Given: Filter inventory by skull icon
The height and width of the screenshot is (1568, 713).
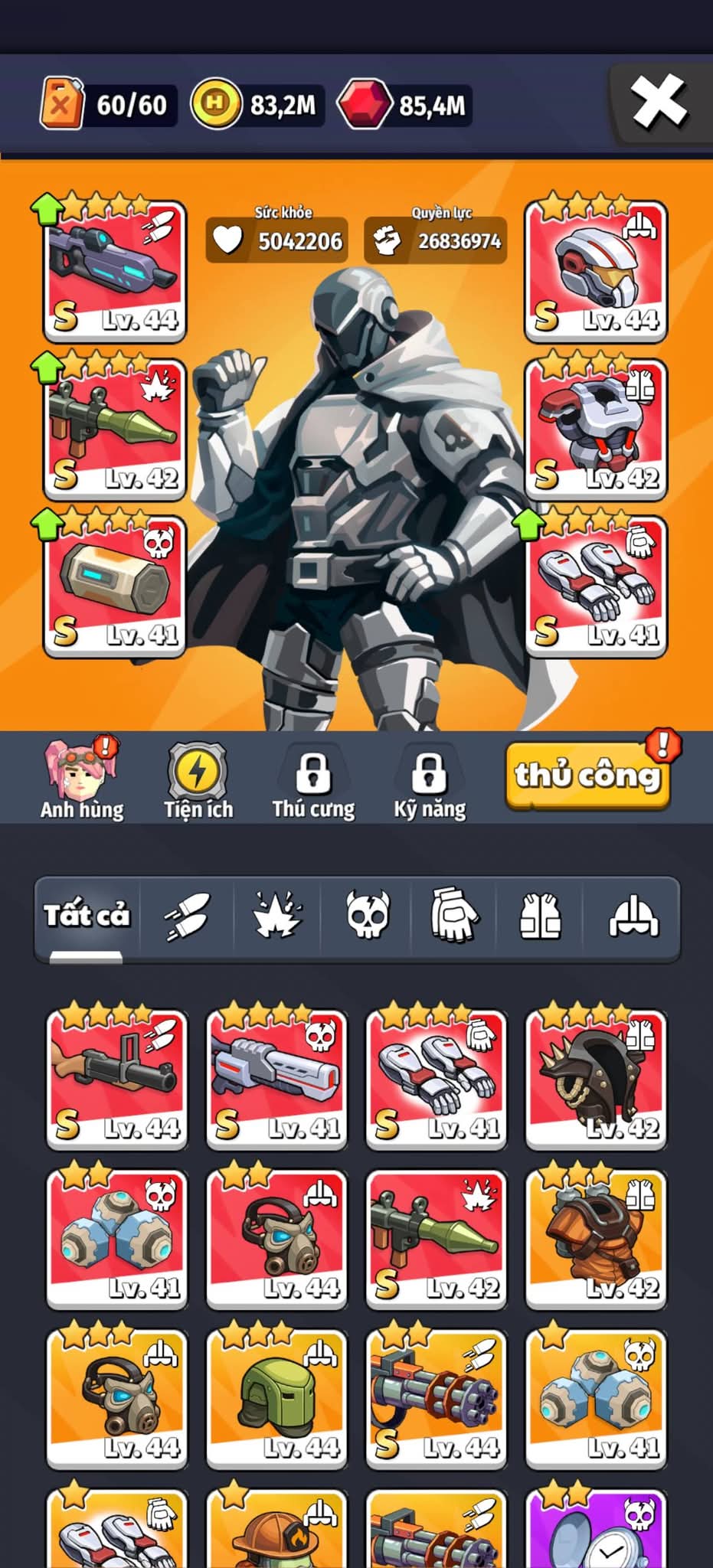Looking at the screenshot, I should click(367, 916).
